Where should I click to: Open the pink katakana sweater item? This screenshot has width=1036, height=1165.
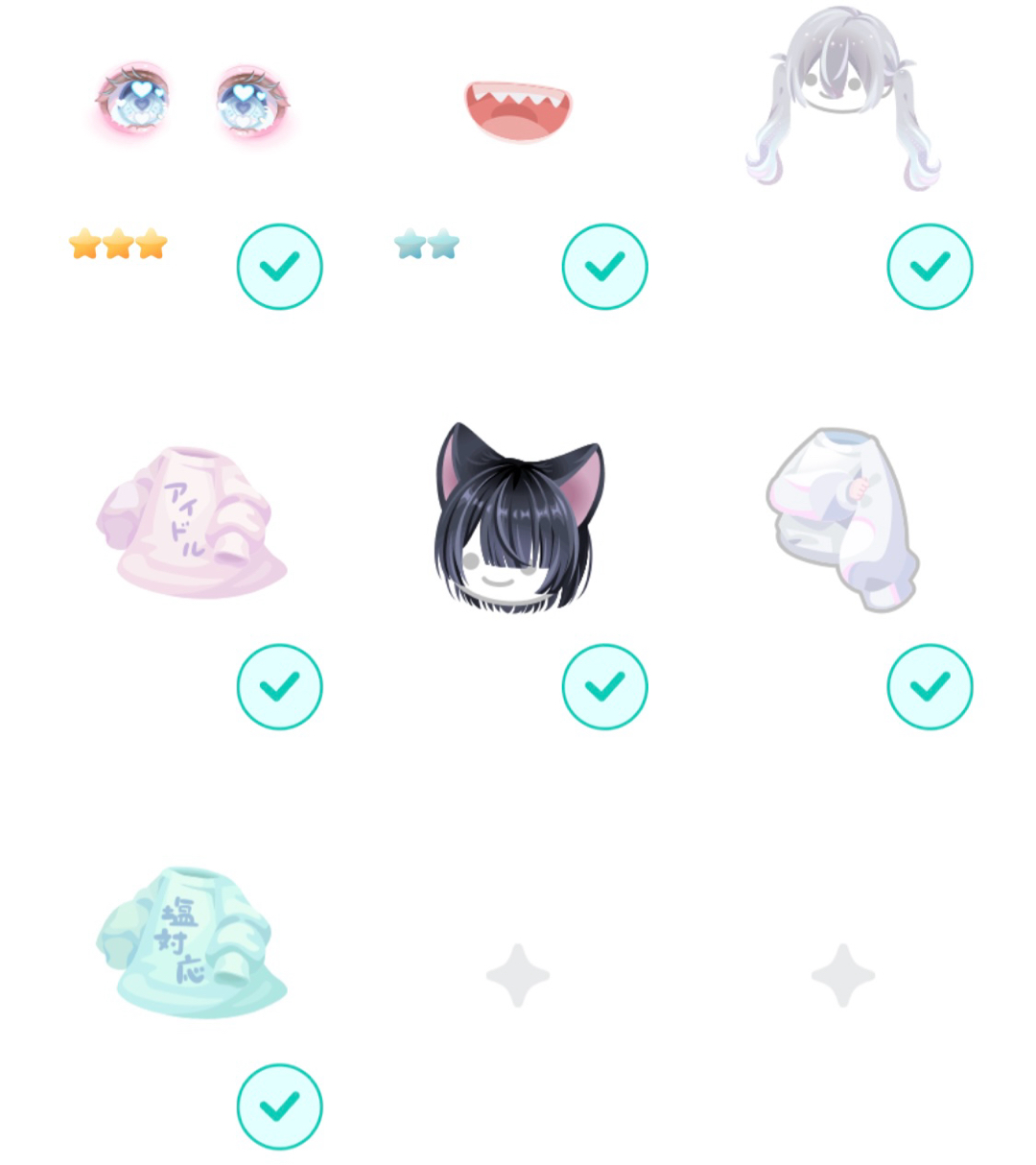192,523
